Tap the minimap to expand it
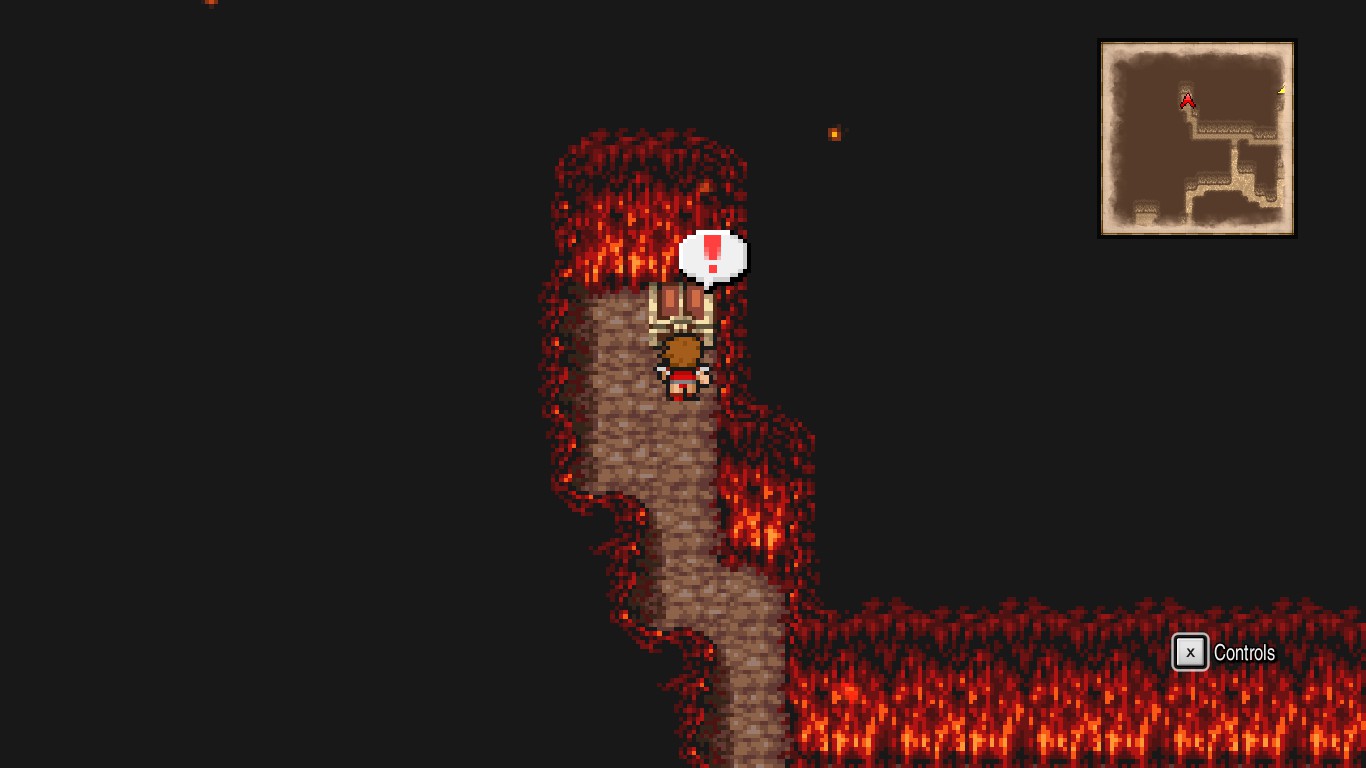Image resolution: width=1366 pixels, height=768 pixels. [1197, 138]
